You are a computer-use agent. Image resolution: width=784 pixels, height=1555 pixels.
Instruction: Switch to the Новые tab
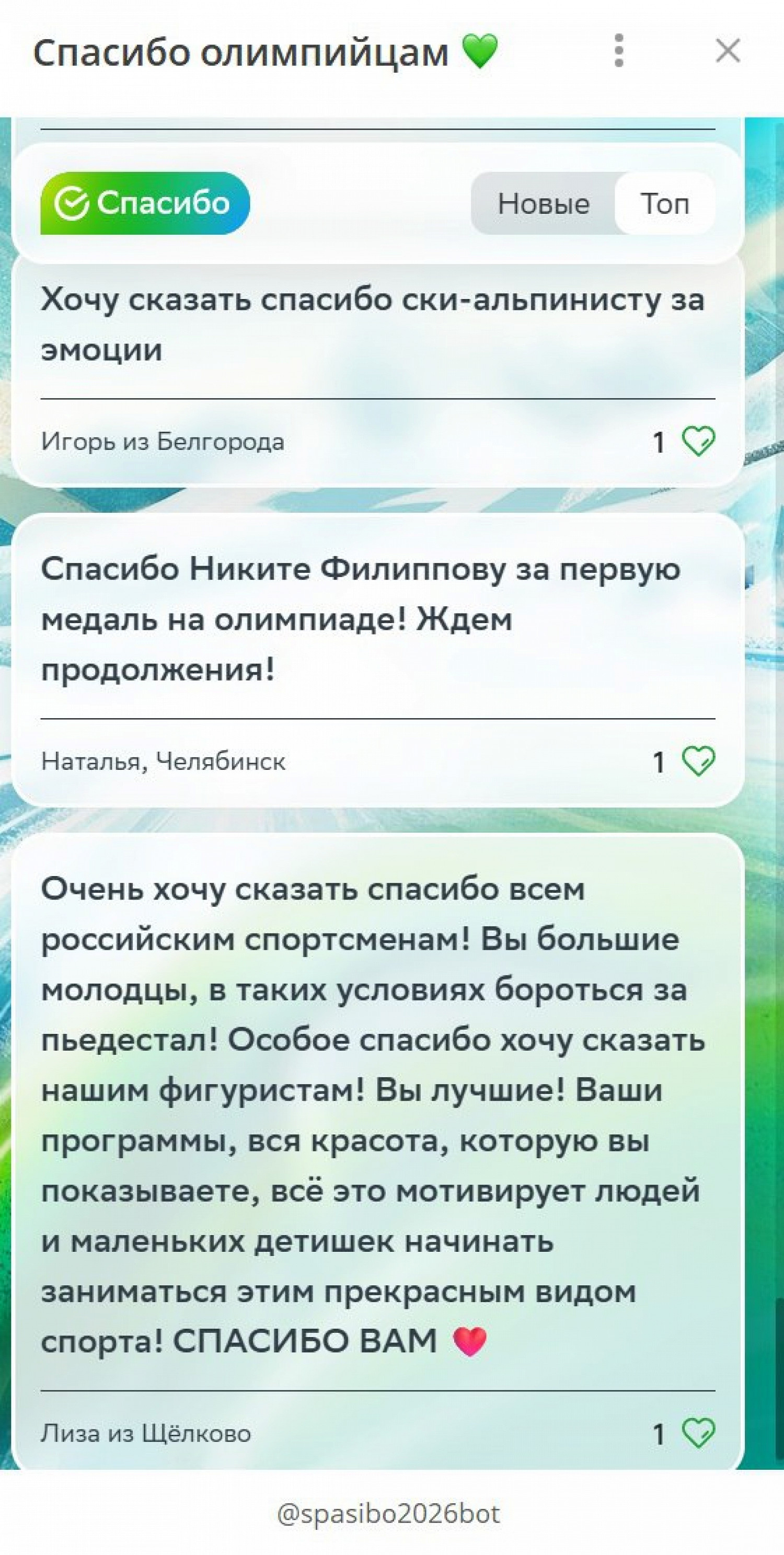(x=543, y=203)
